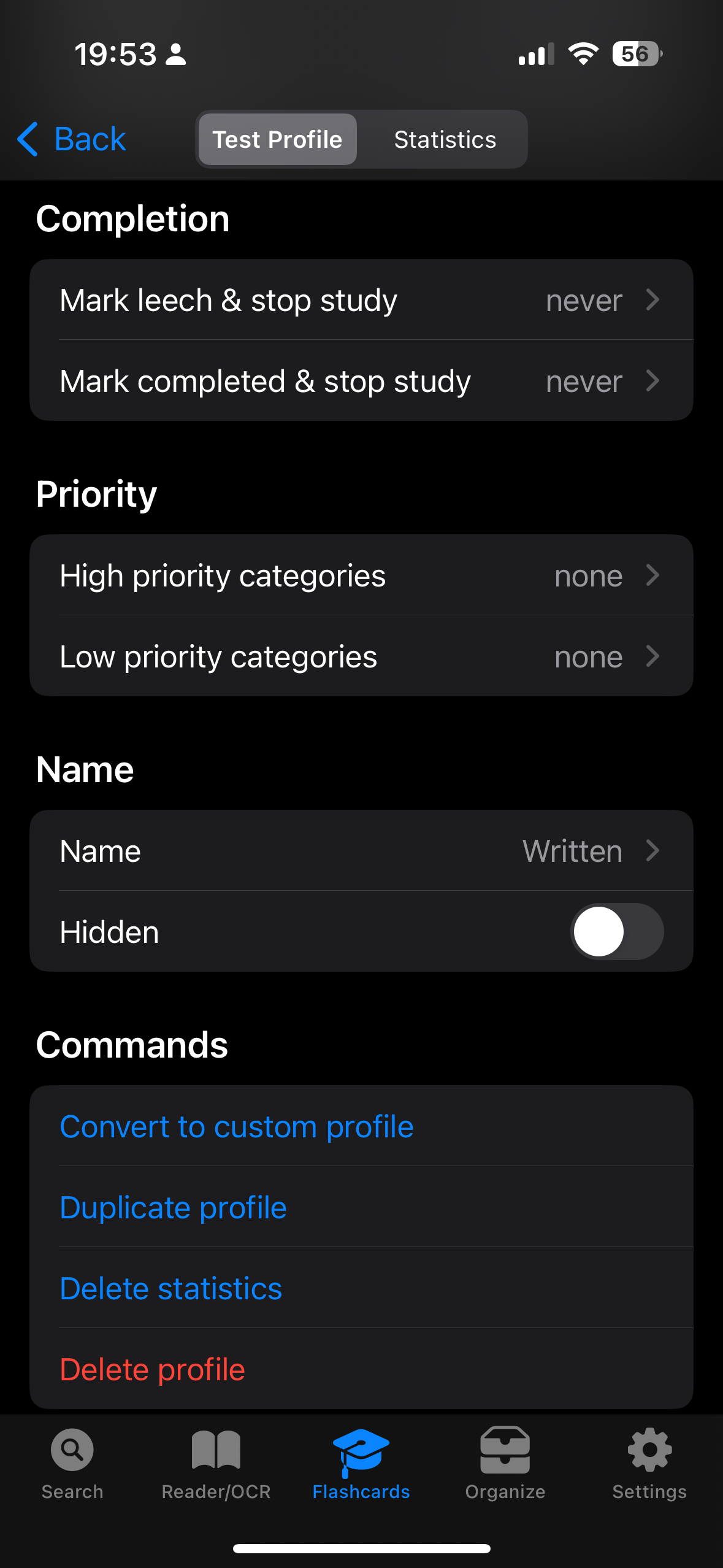This screenshot has width=723, height=1568.
Task: Switch to the Statistics segment
Action: click(x=445, y=139)
